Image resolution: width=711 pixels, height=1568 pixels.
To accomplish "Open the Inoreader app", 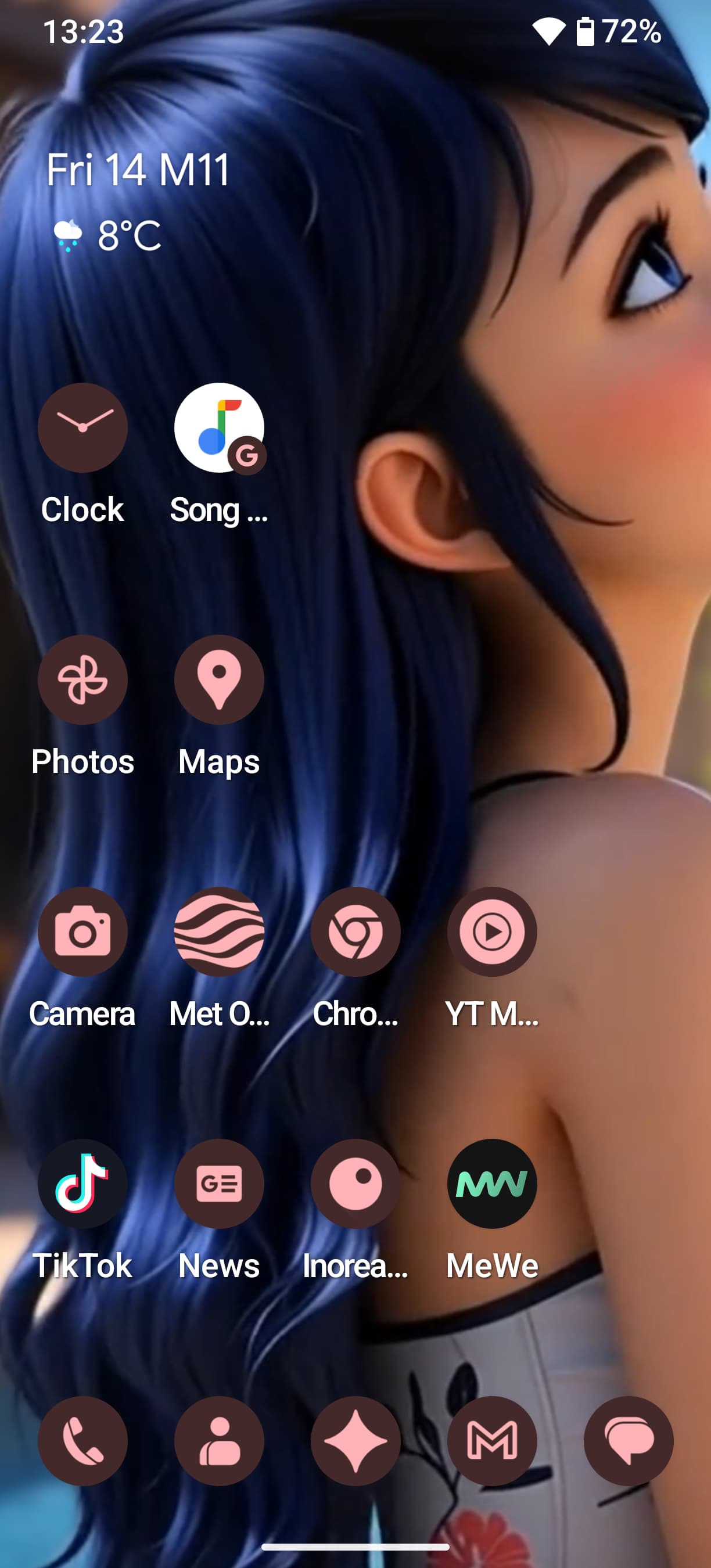I will pos(355,1184).
